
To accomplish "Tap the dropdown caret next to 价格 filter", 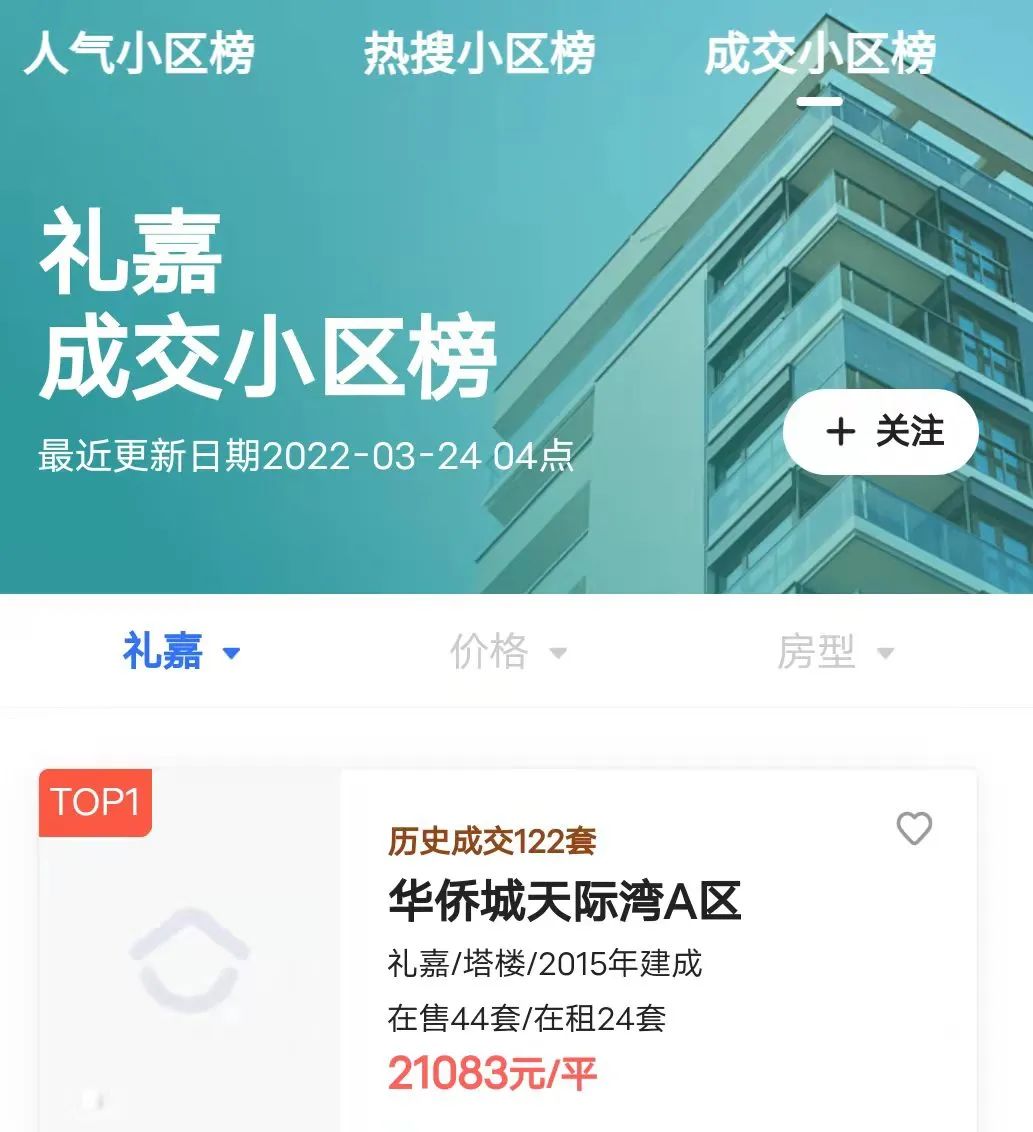I will pyautogui.click(x=559, y=652).
